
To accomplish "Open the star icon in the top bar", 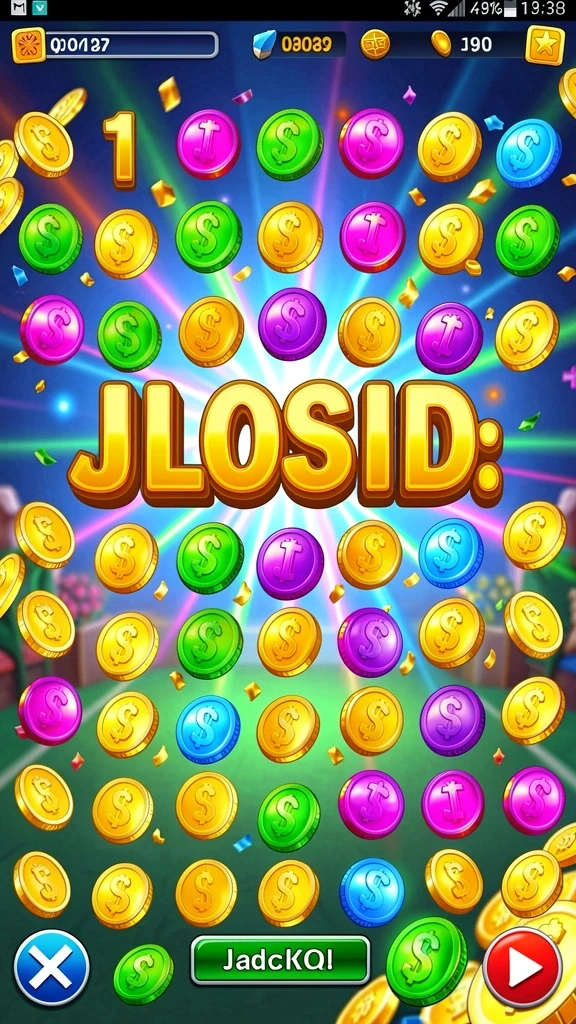I will pyautogui.click(x=545, y=46).
